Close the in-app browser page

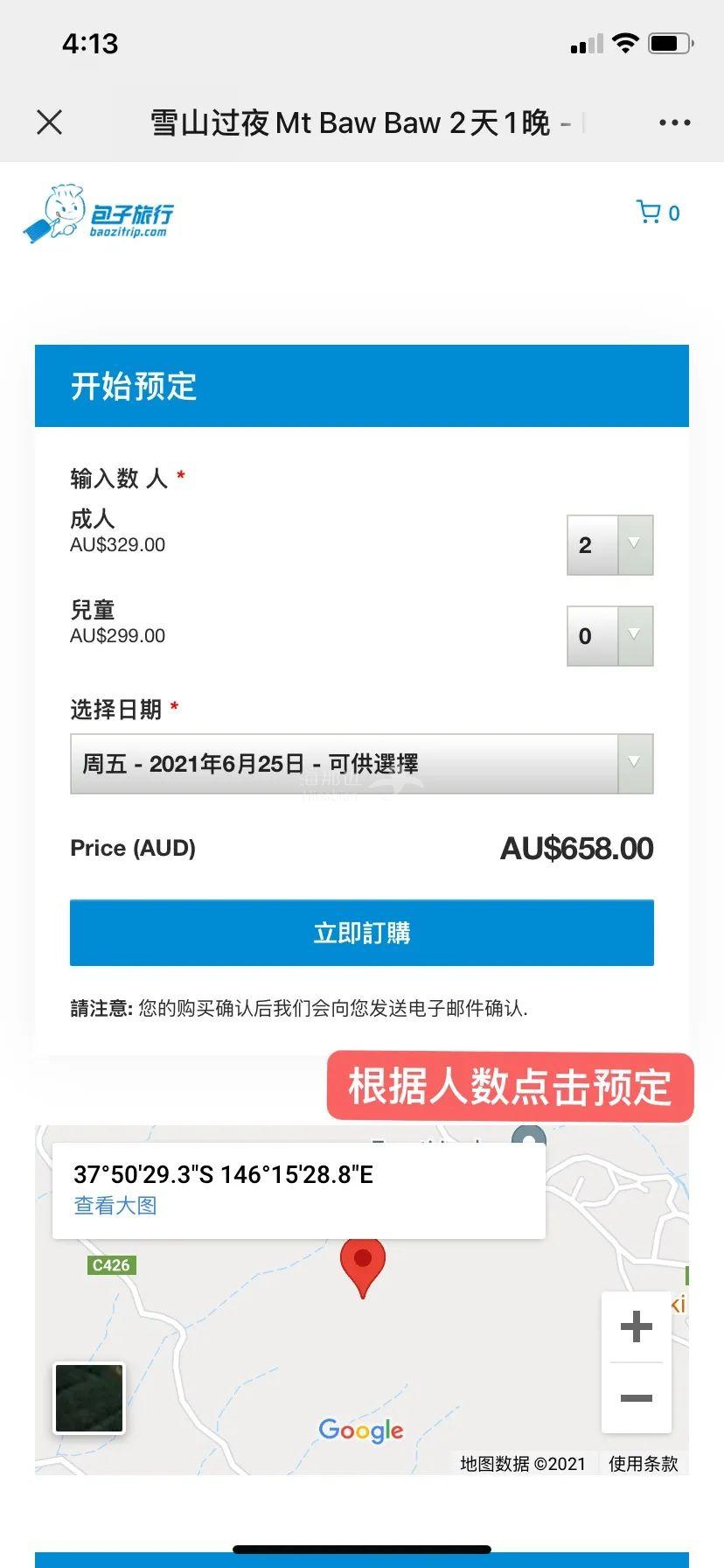50,122
